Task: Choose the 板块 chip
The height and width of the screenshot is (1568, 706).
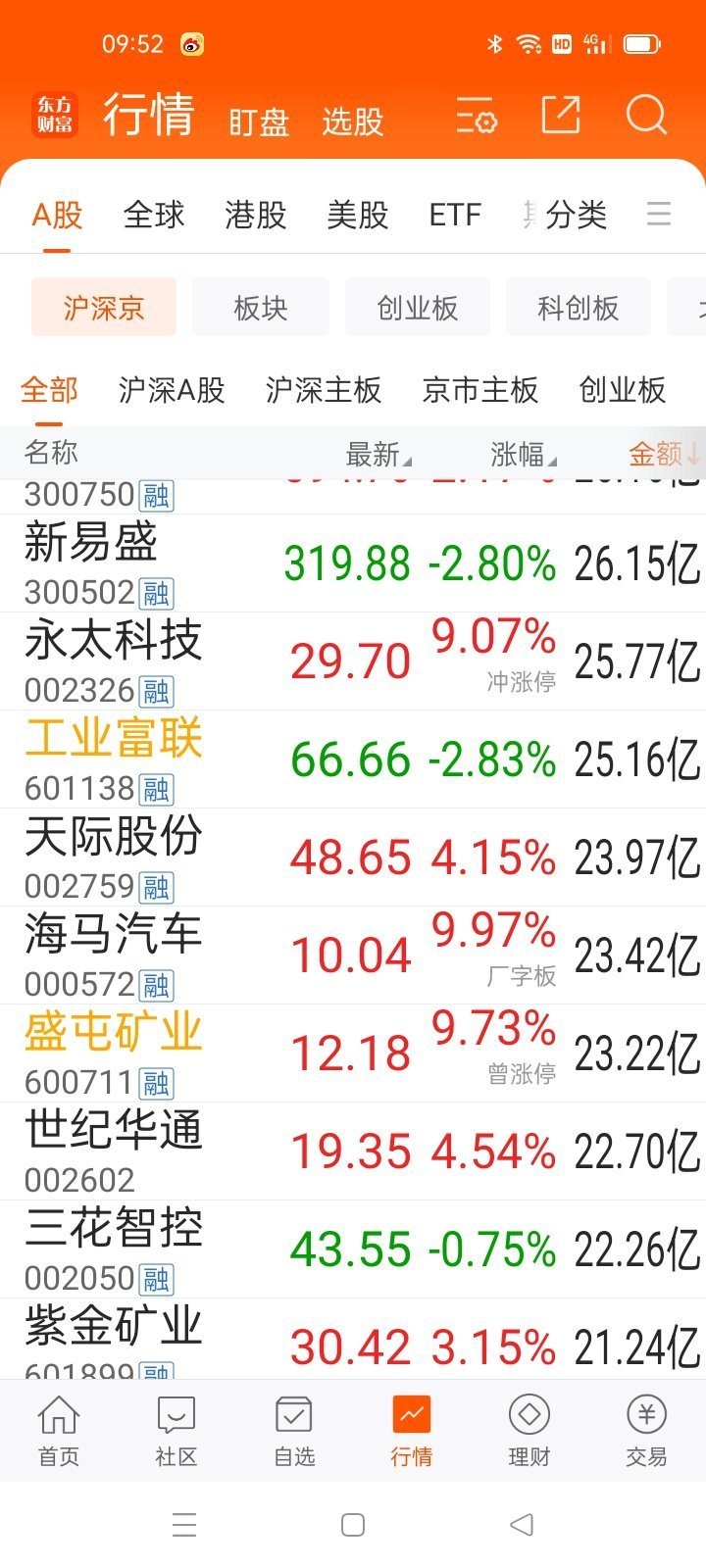Action: [261, 308]
